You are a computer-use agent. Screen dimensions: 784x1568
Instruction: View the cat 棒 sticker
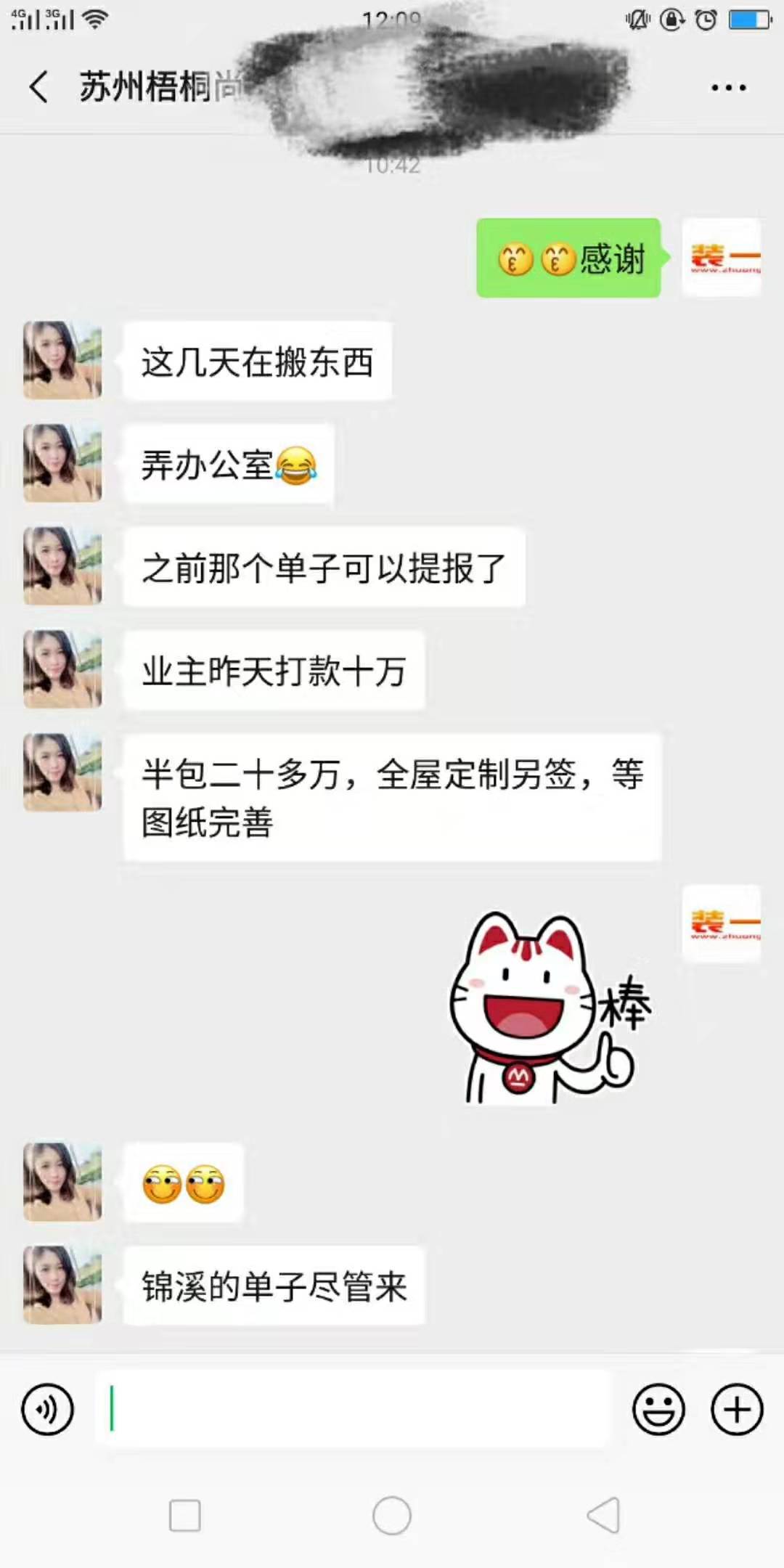(548, 1008)
